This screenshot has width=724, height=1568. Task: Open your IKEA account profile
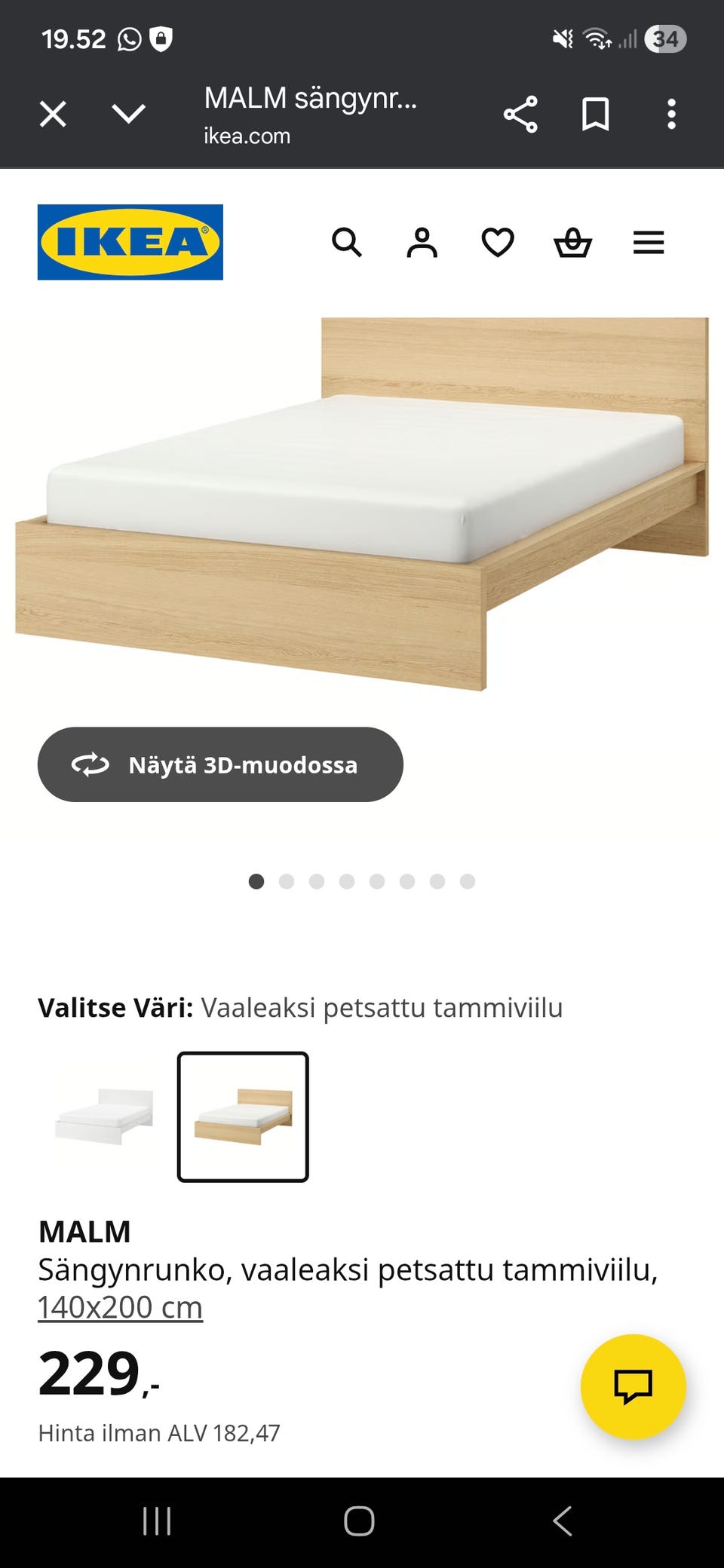pos(423,242)
